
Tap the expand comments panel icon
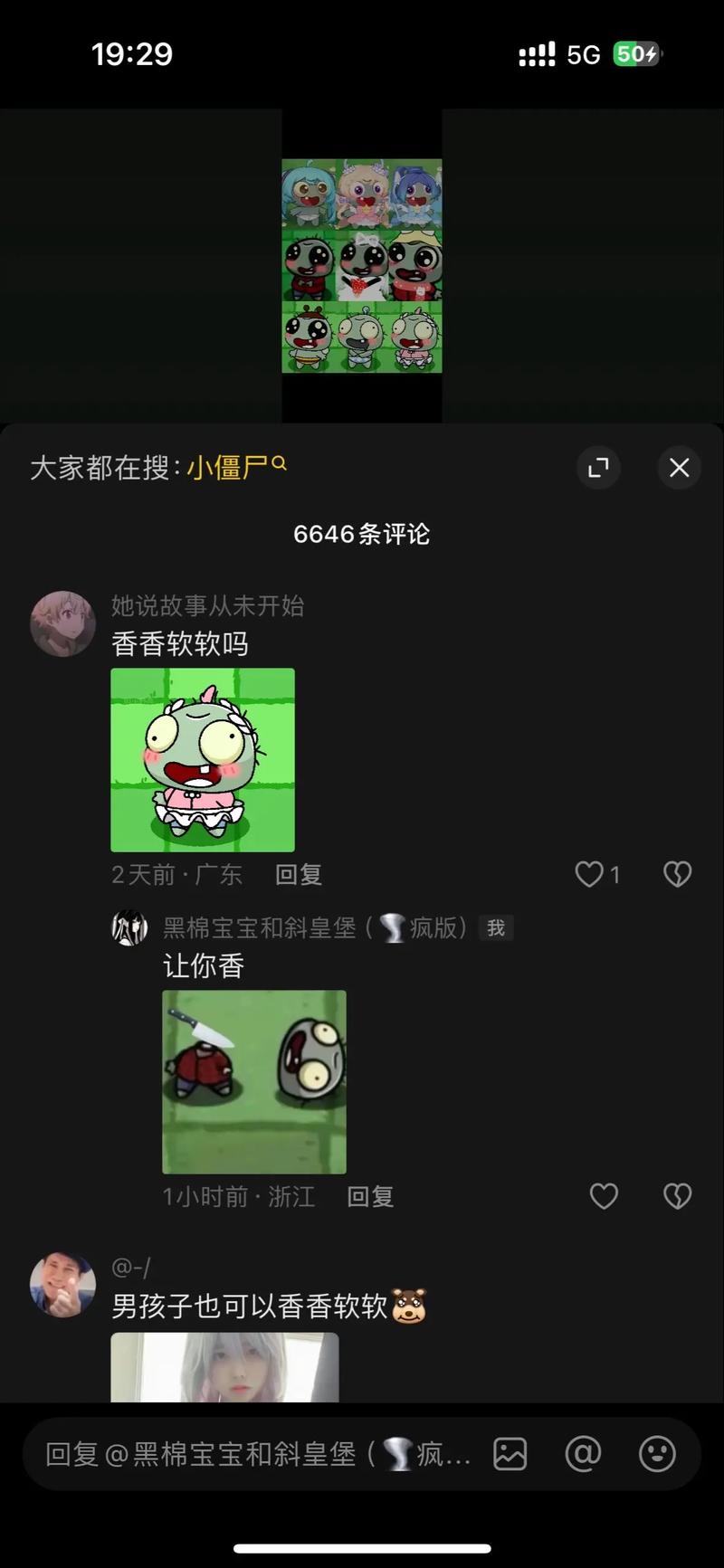point(598,468)
